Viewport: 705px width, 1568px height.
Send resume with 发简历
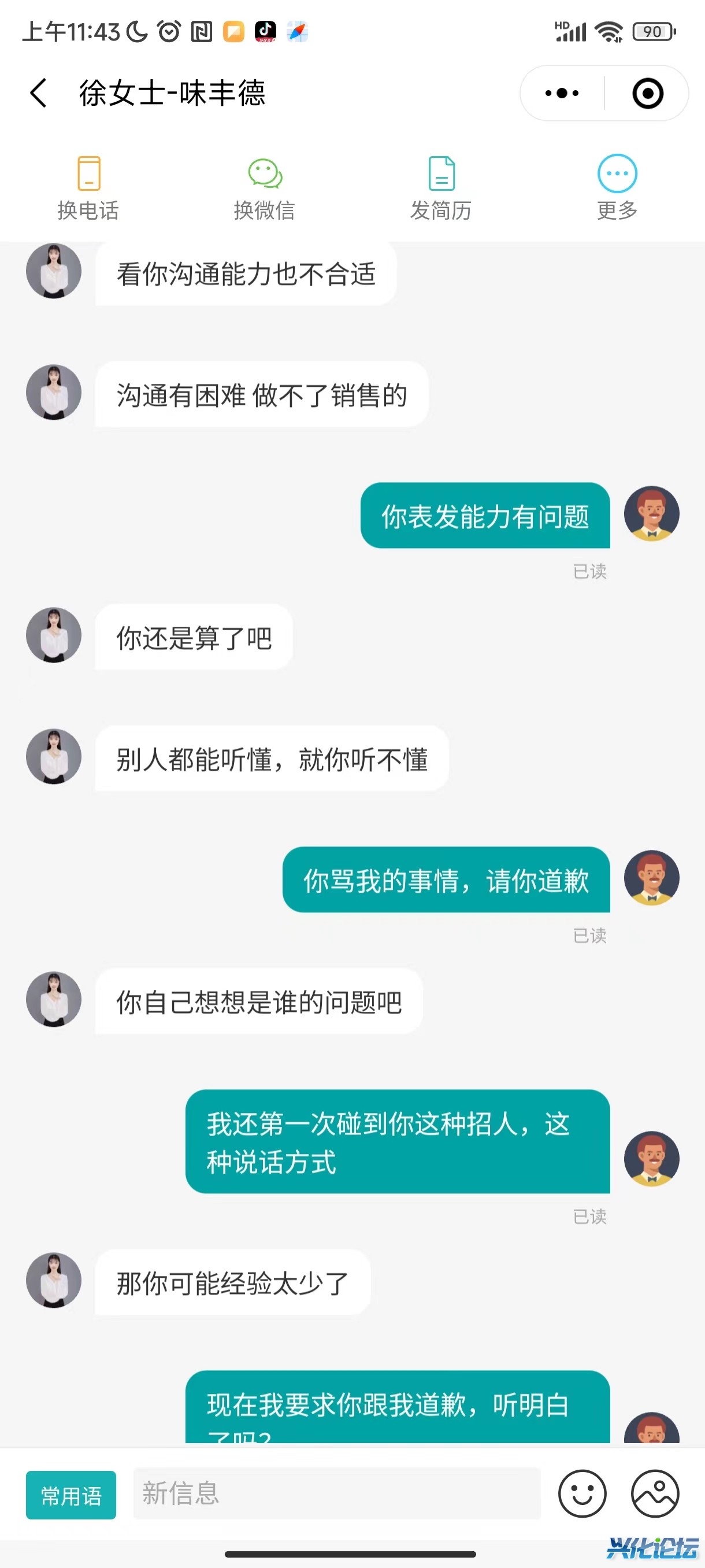tap(441, 187)
